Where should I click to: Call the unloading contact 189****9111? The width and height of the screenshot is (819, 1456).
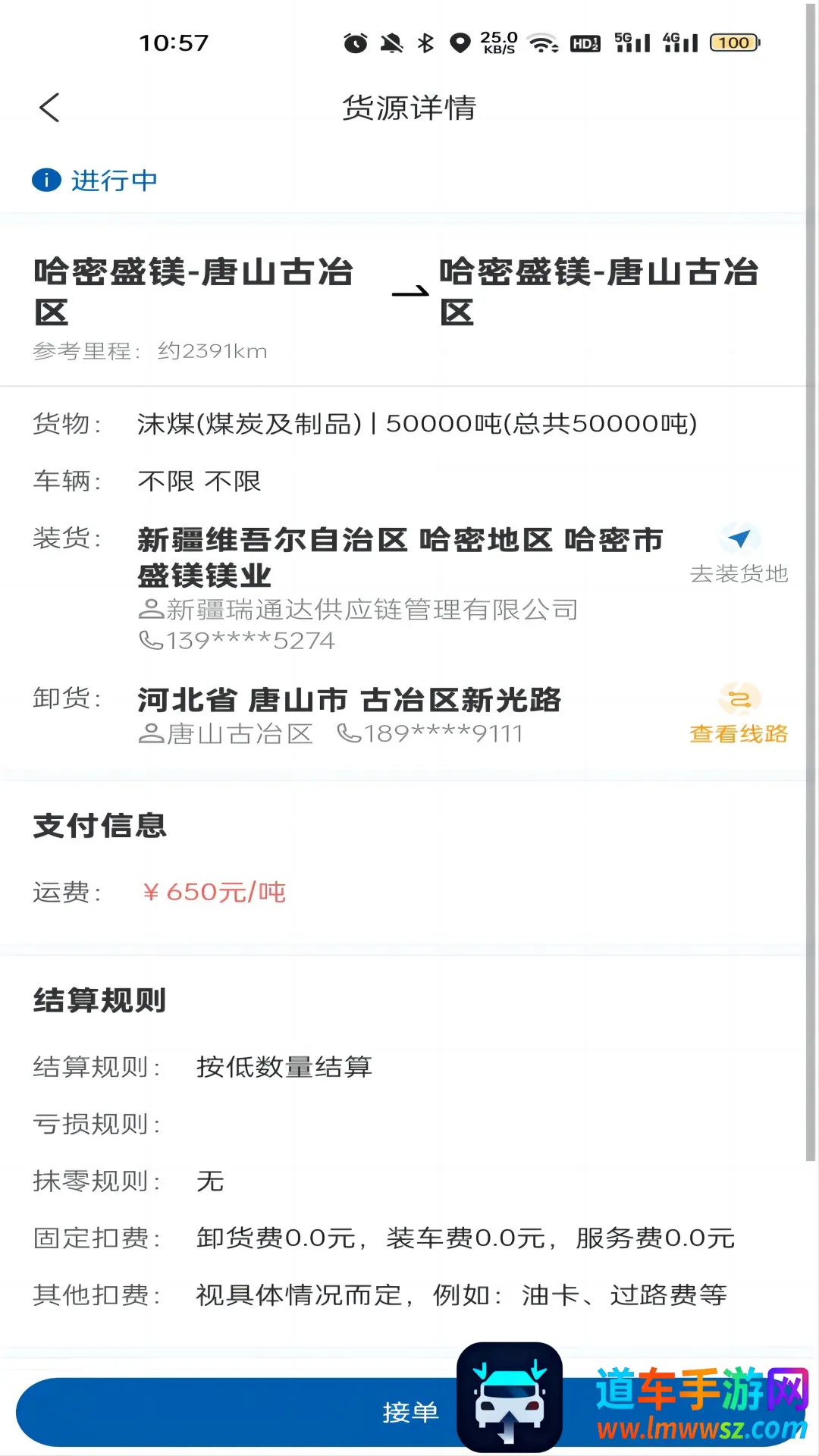click(430, 733)
